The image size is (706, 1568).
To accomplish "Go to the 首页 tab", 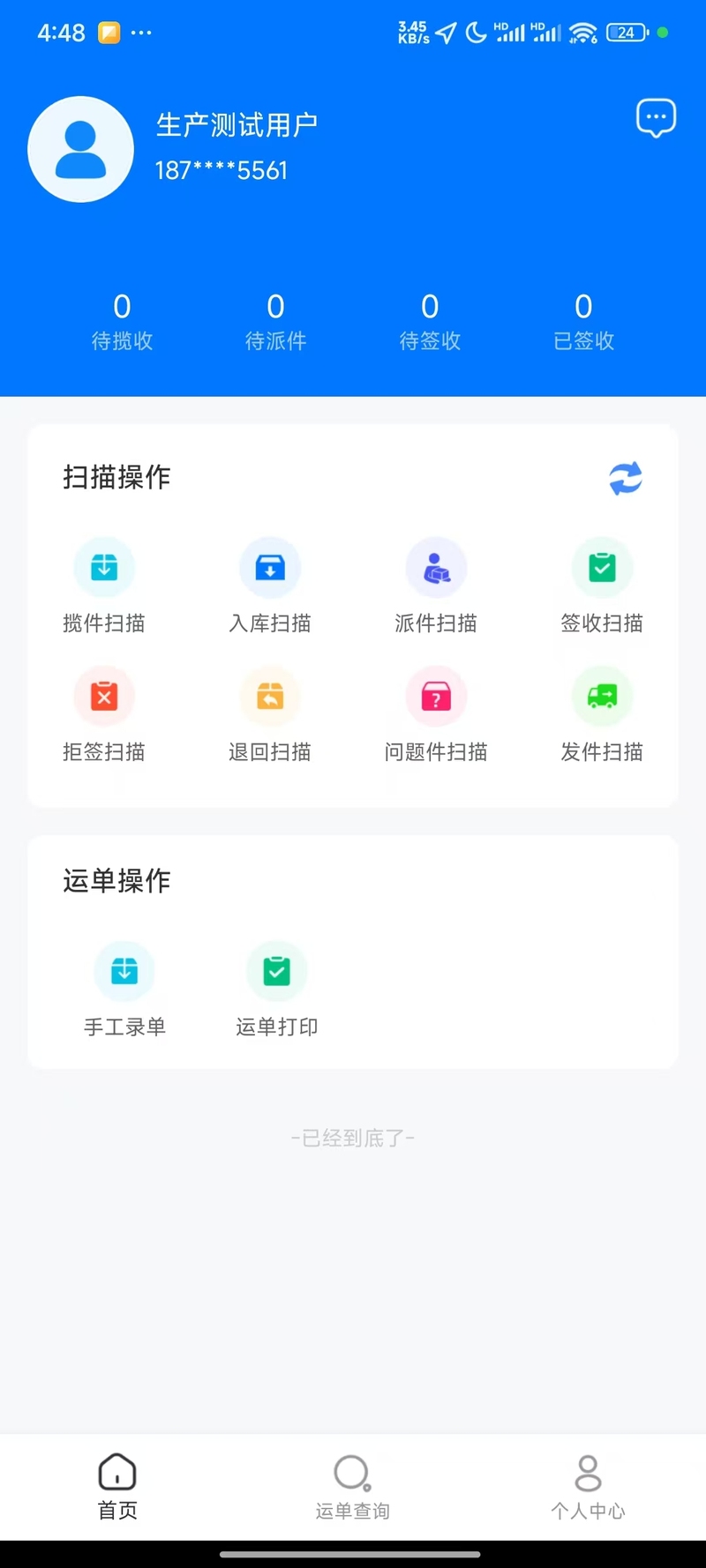I will coord(117,1488).
